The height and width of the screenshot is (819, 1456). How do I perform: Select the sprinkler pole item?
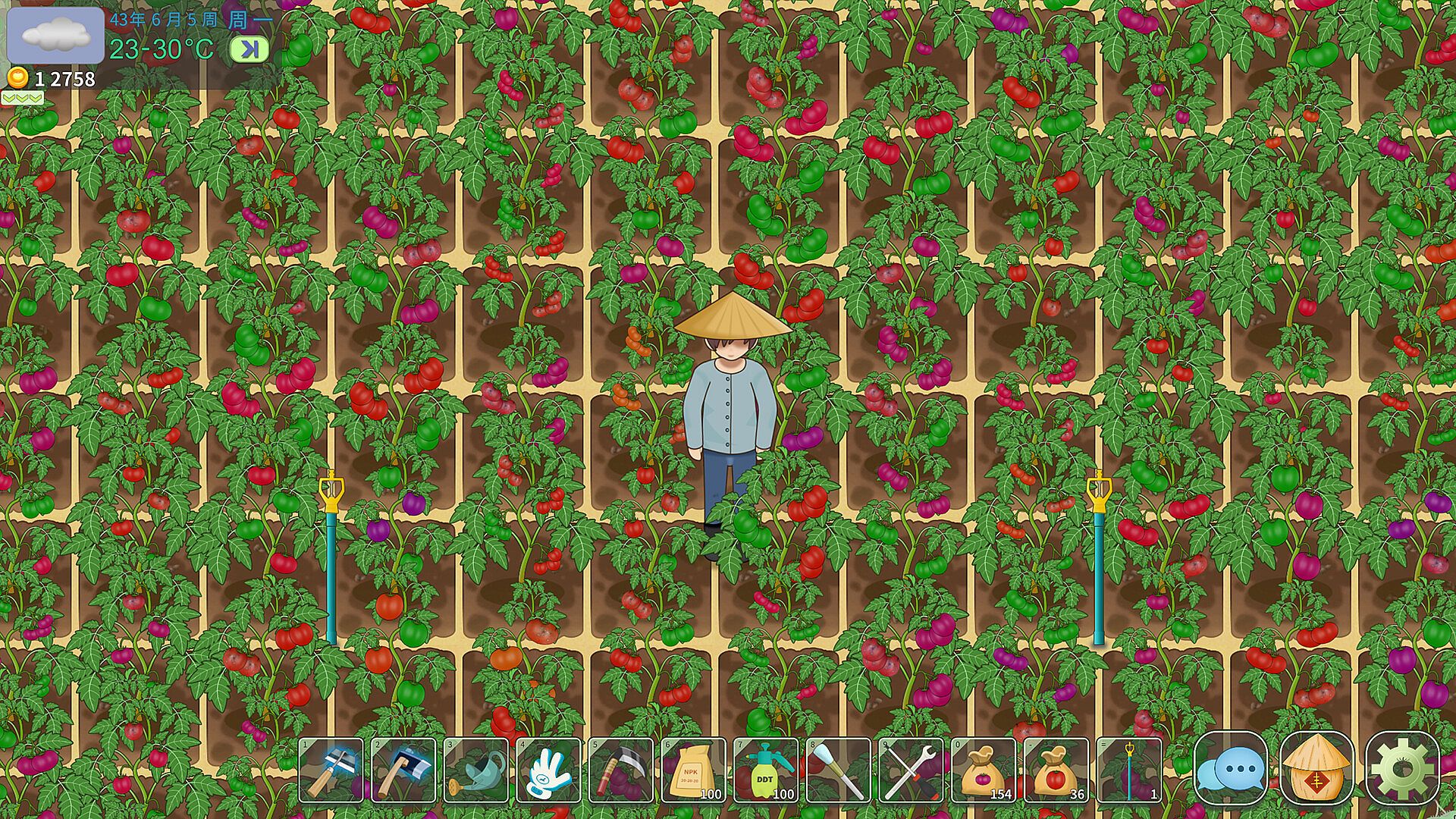click(x=1128, y=770)
